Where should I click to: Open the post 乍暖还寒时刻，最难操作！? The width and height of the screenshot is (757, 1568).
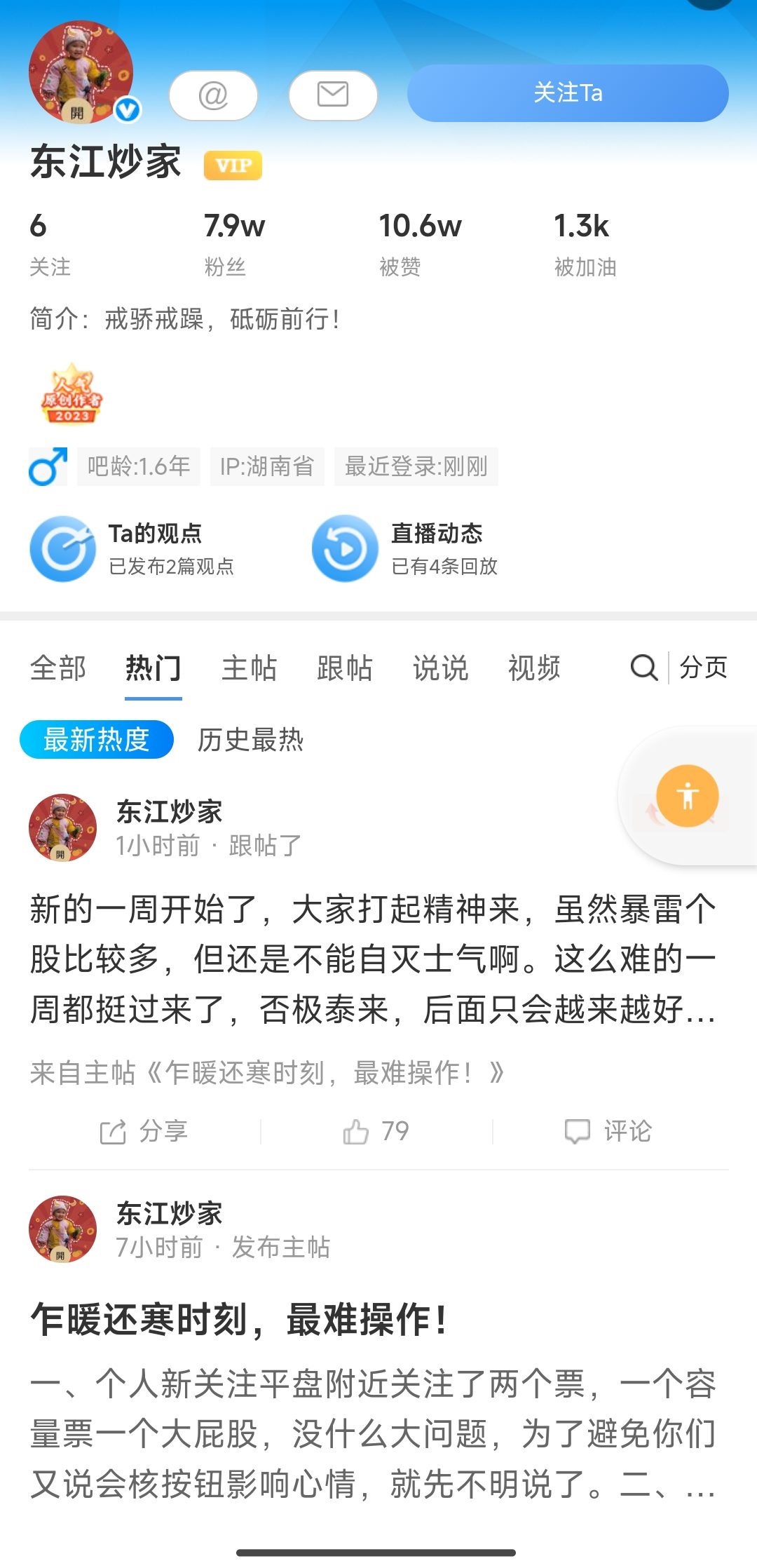[238, 1320]
